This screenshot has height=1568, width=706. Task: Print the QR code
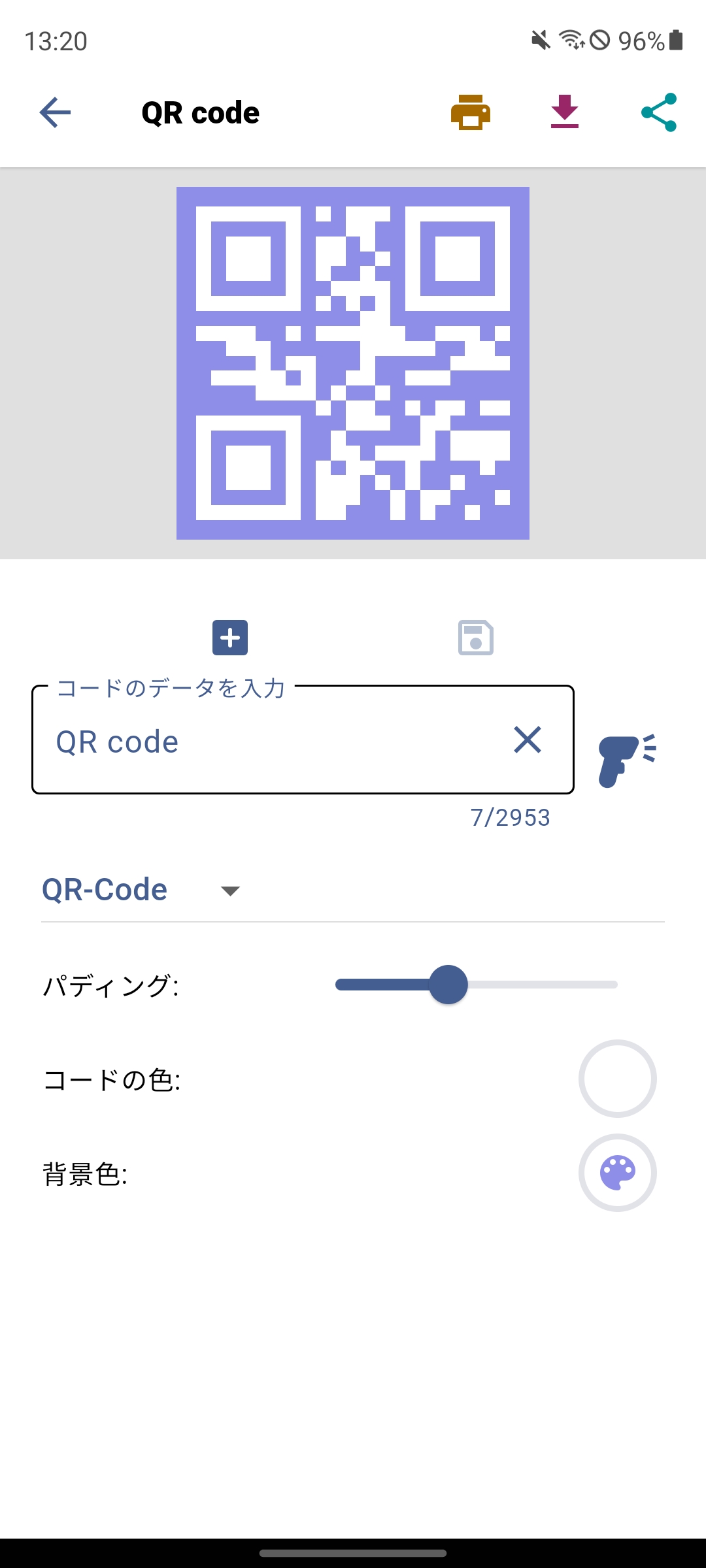click(471, 112)
